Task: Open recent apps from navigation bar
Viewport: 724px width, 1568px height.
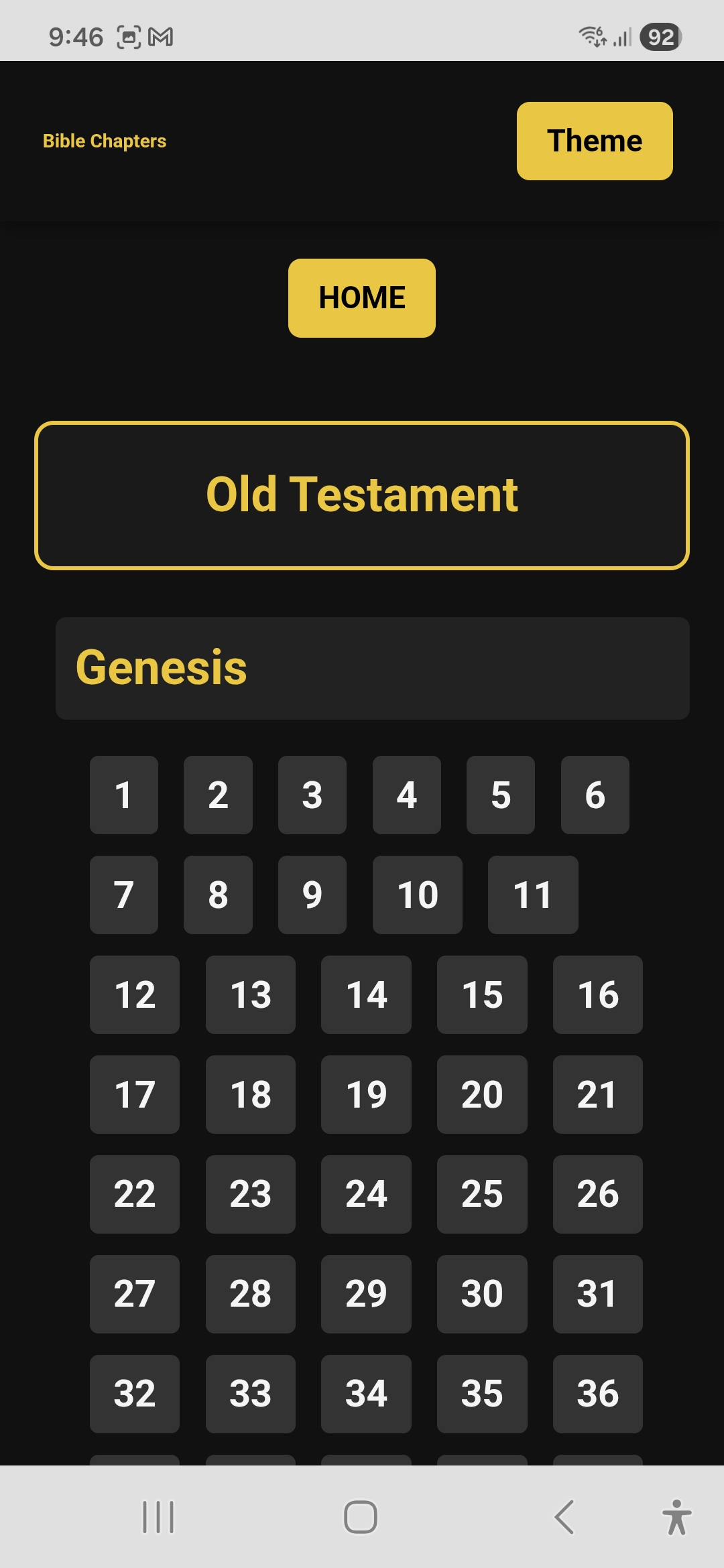Action: click(x=158, y=1517)
